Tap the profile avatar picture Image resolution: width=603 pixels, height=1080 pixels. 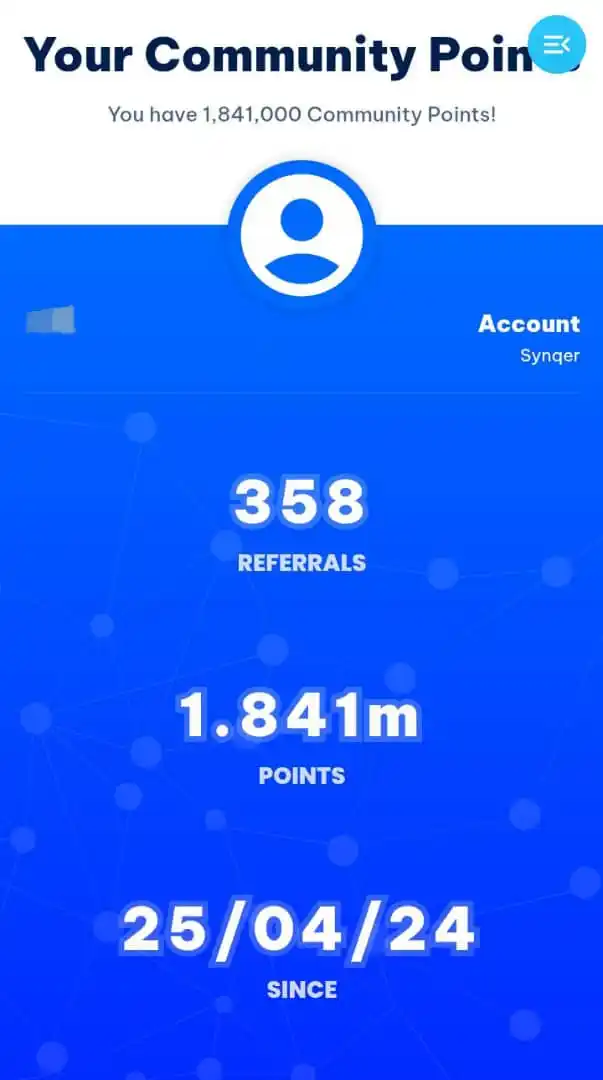click(x=302, y=234)
